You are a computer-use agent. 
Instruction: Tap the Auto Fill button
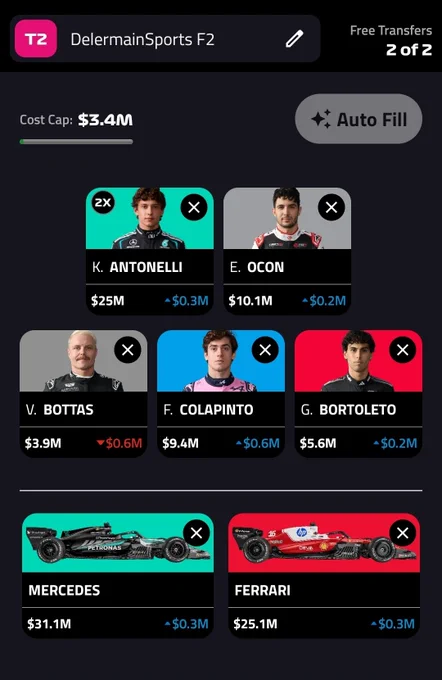pos(358,119)
